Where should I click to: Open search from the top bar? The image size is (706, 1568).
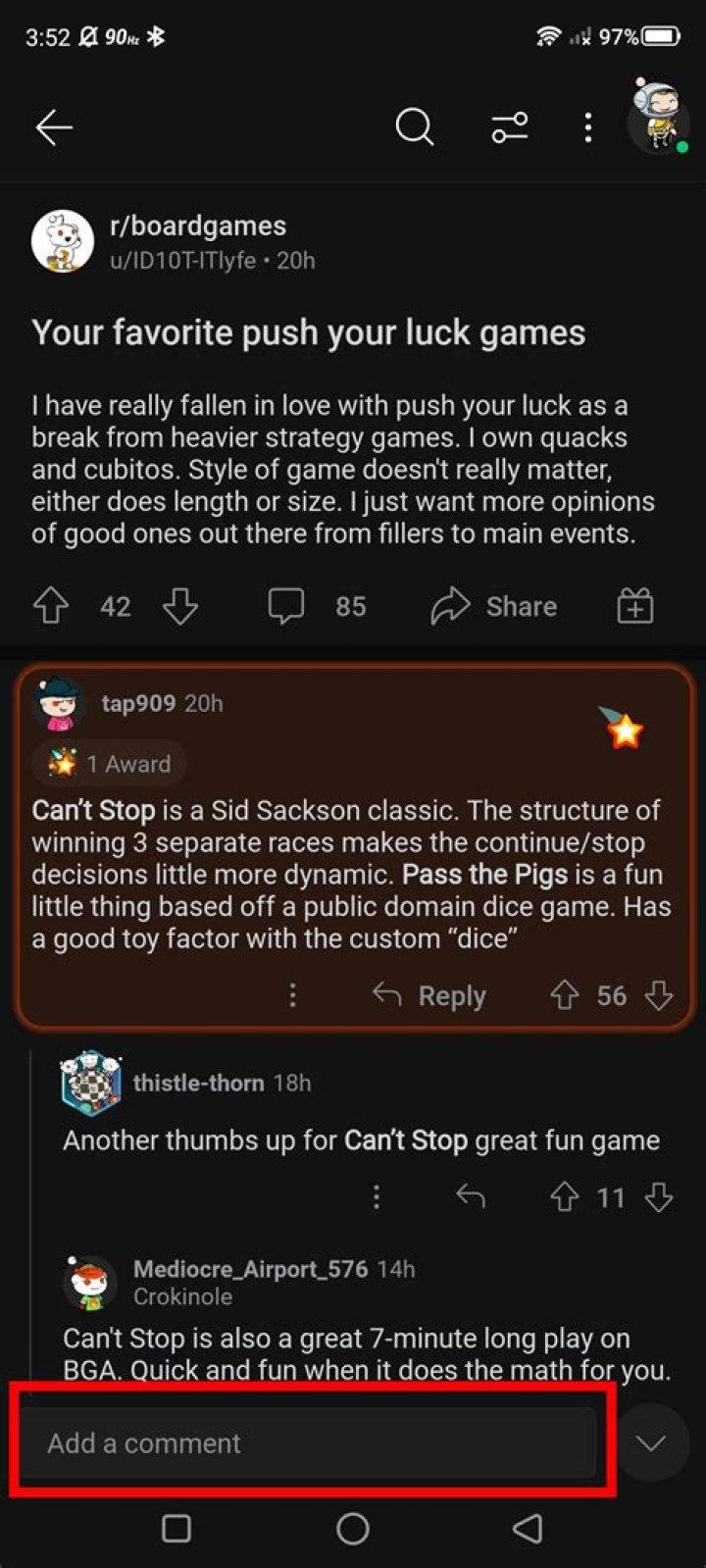click(x=414, y=127)
